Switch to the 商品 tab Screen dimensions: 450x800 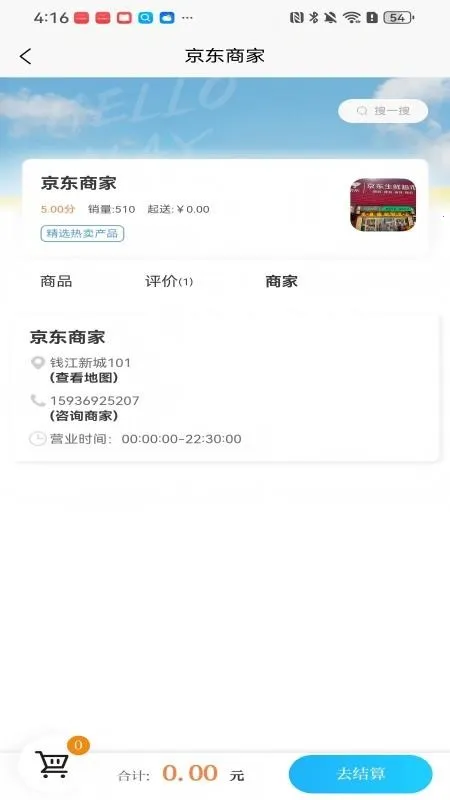coord(56,281)
